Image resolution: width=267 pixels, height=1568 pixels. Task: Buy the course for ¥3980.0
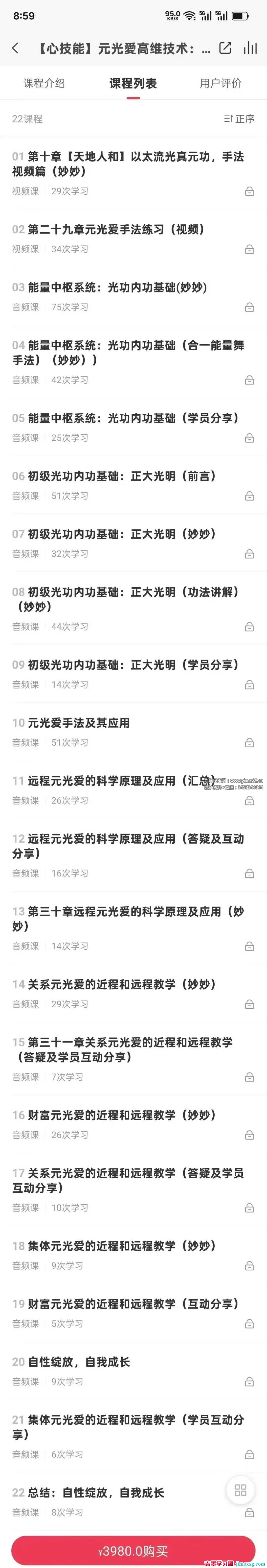(133, 1550)
